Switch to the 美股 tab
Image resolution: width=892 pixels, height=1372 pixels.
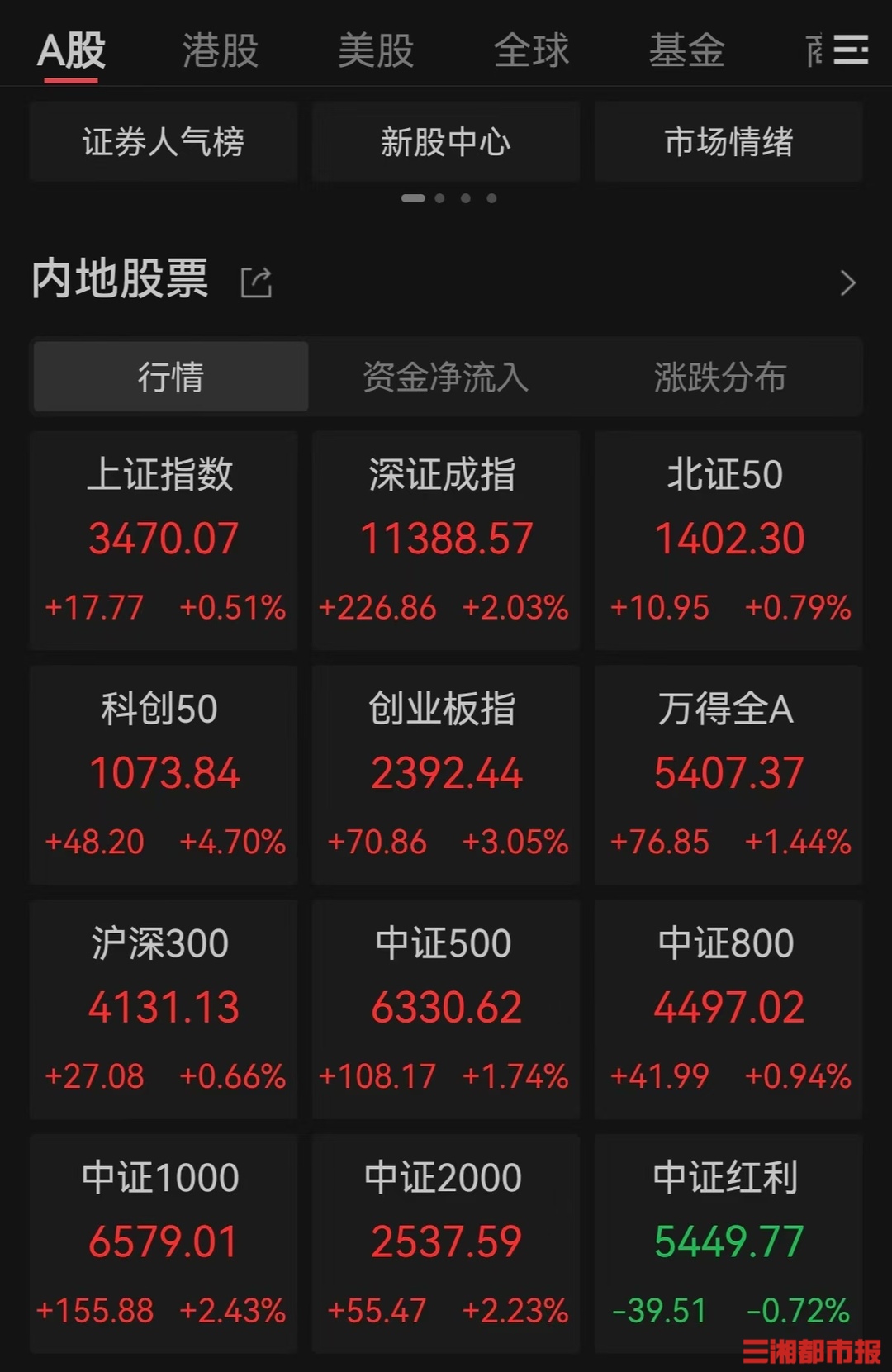pos(376,50)
